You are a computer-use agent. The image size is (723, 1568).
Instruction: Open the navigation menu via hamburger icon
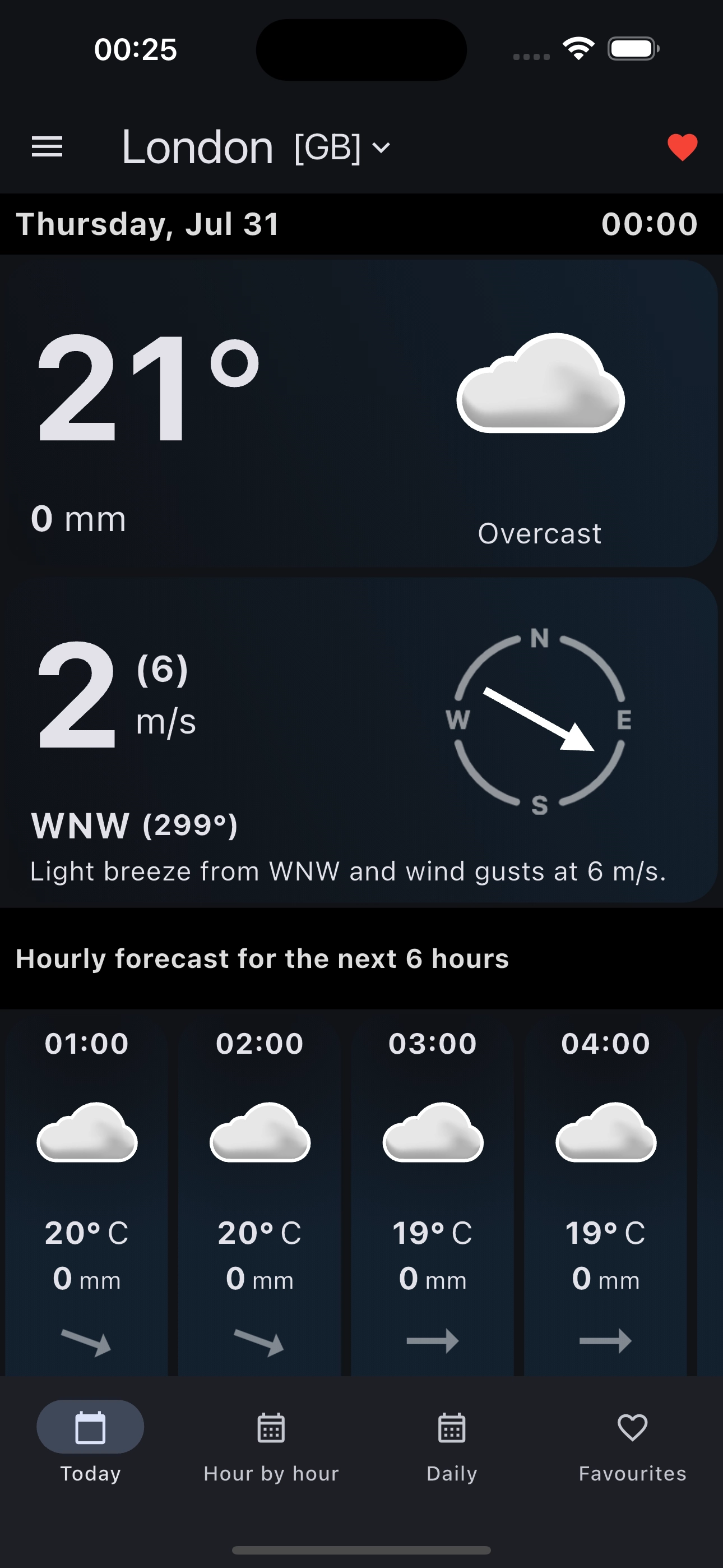(47, 147)
